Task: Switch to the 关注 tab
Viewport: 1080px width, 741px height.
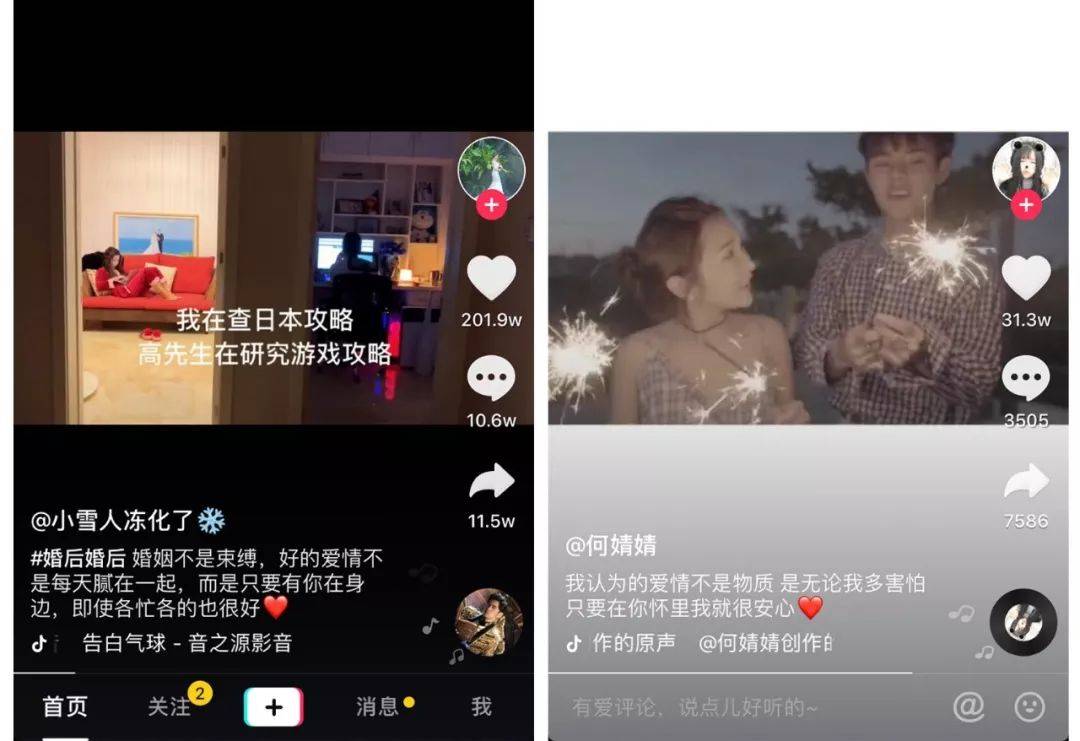Action: [169, 707]
